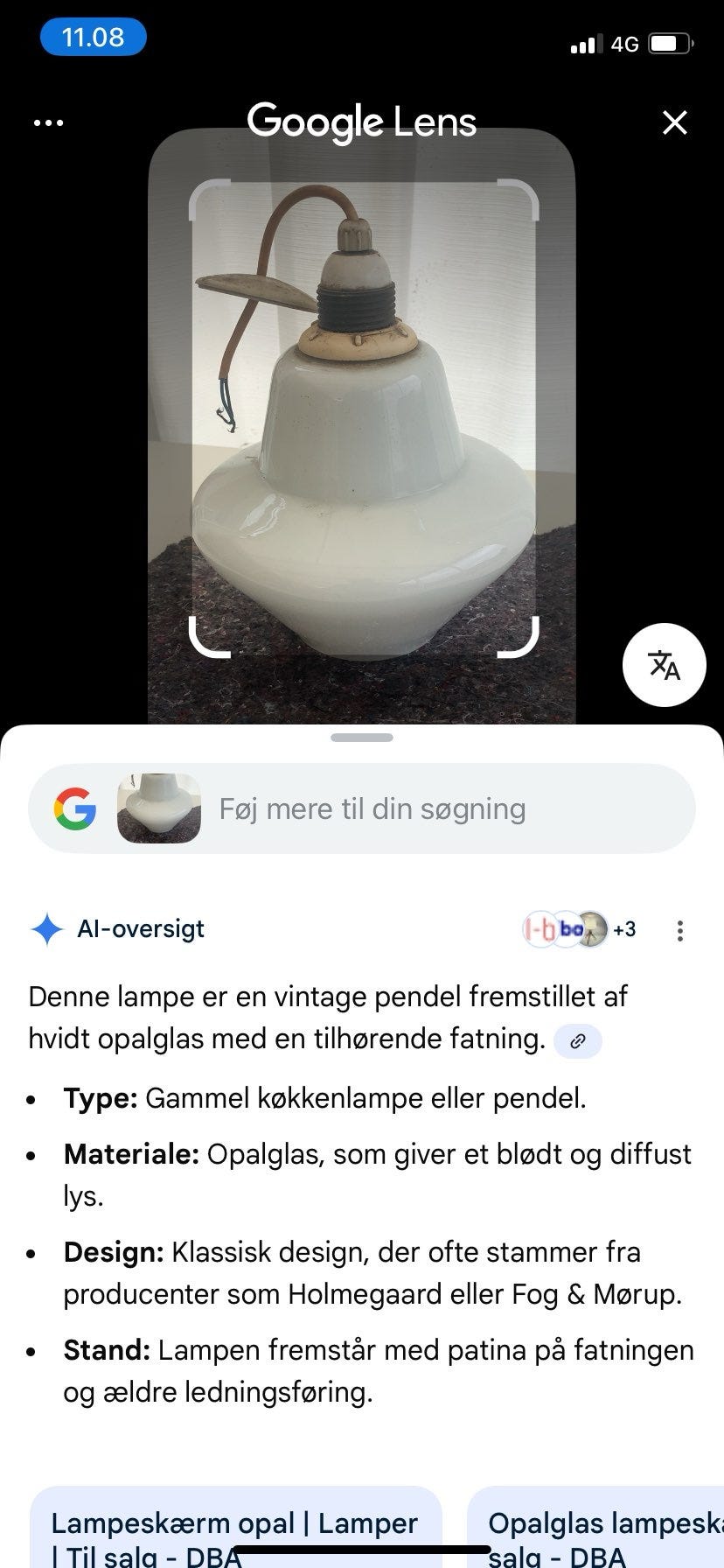The width and height of the screenshot is (724, 1568).
Task: Expand the sources list via the +3 badge
Action: click(623, 930)
